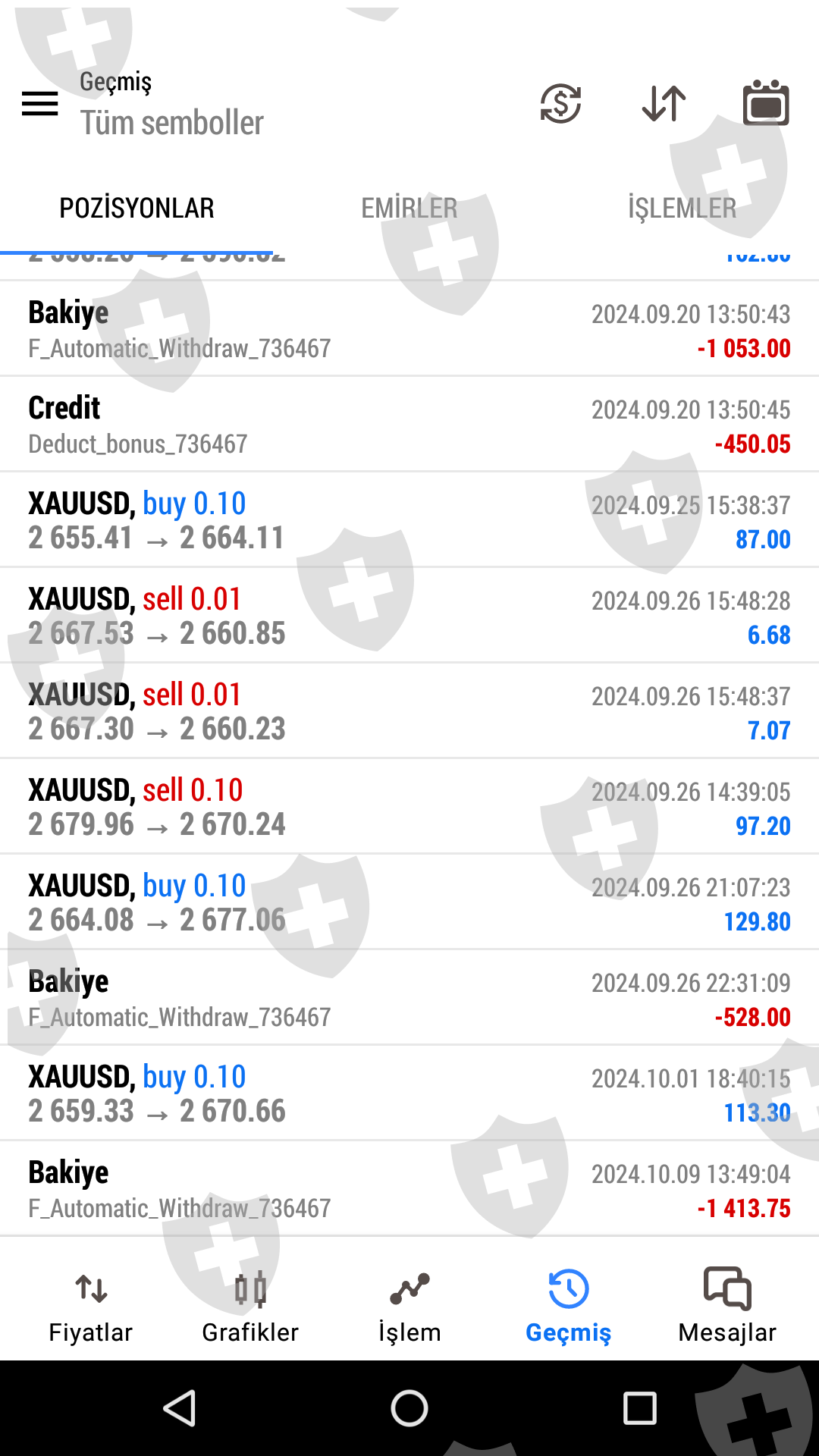Tap the system back button
Image resolution: width=819 pixels, height=1456 pixels.
(180, 1409)
